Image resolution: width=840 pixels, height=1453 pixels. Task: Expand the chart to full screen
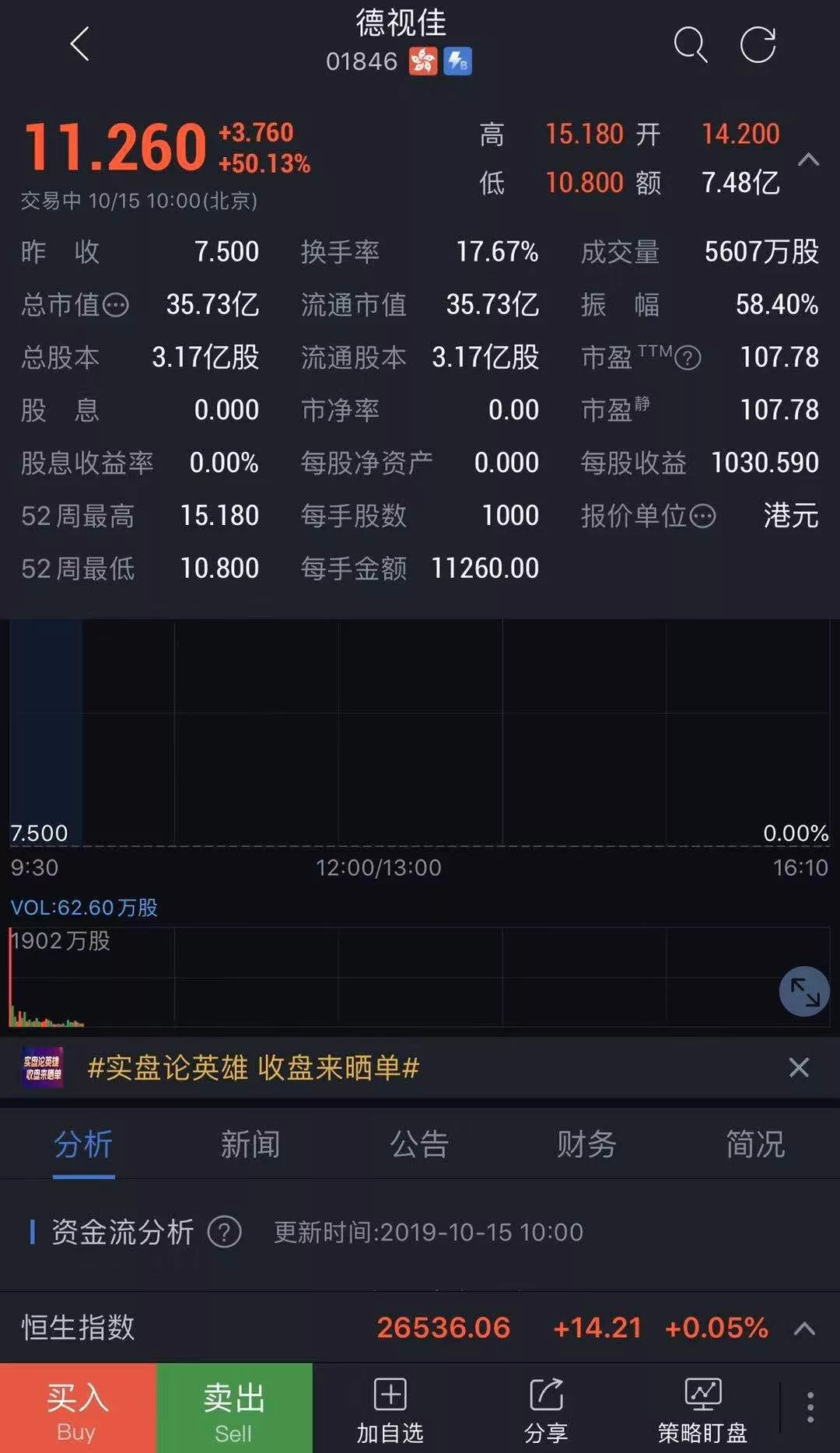point(804,991)
